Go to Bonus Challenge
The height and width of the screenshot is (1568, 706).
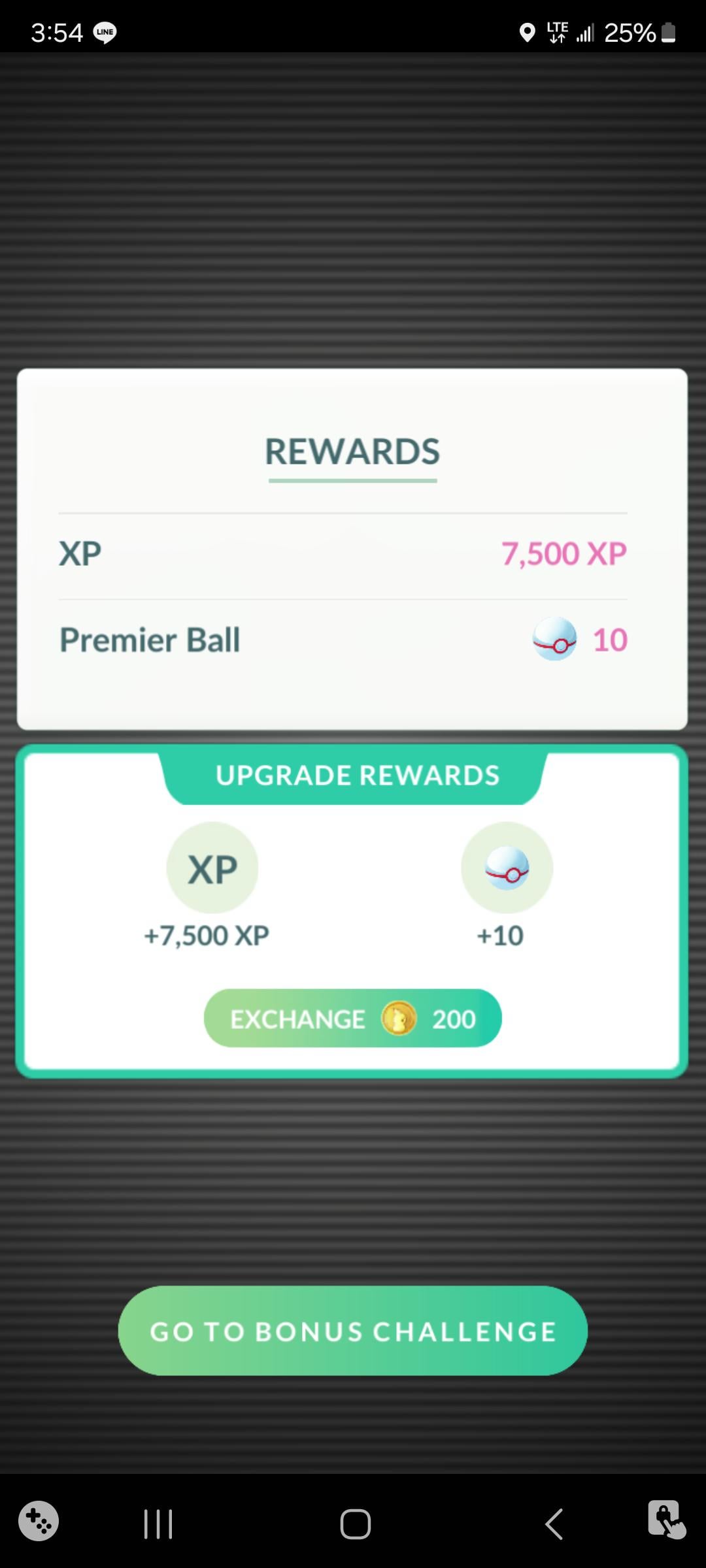tap(352, 1331)
